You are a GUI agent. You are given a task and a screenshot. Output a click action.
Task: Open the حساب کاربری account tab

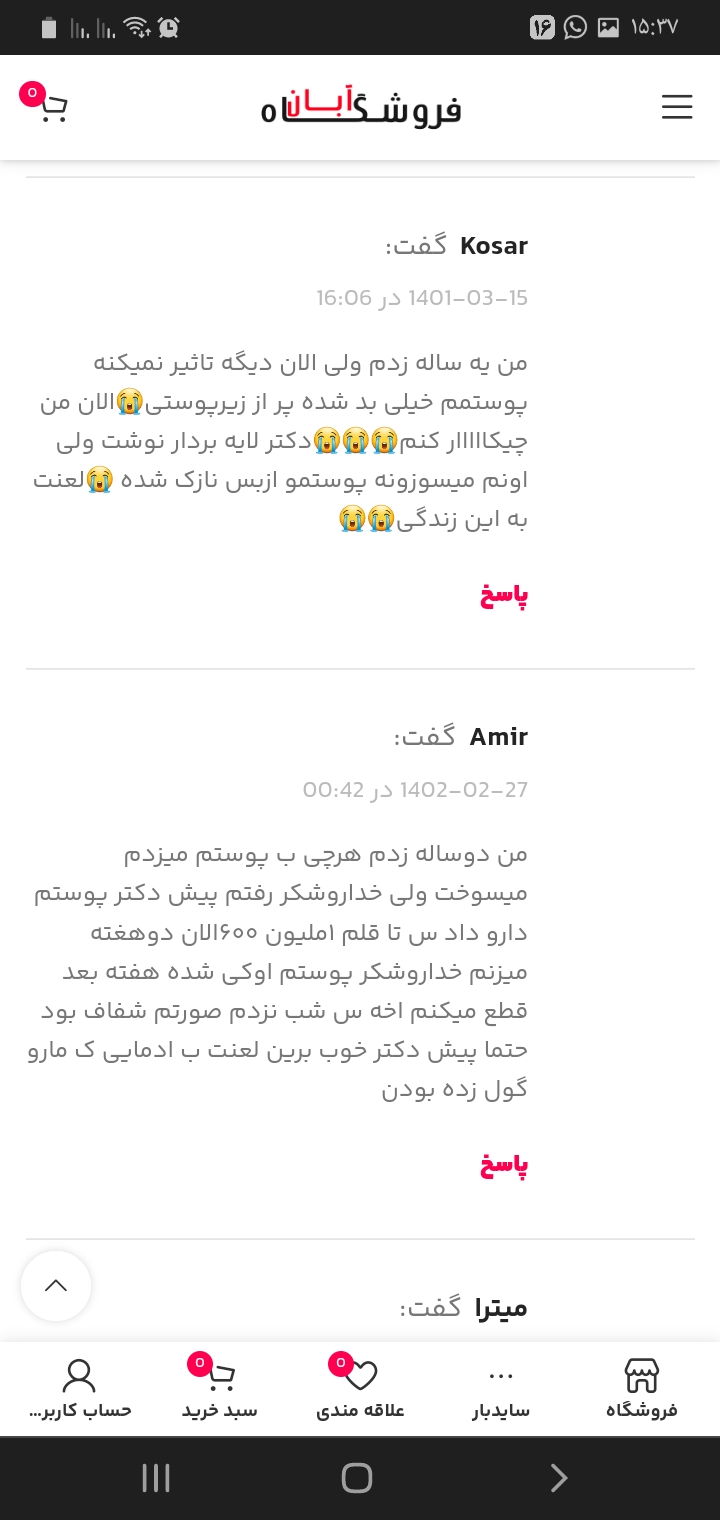(x=80, y=1388)
